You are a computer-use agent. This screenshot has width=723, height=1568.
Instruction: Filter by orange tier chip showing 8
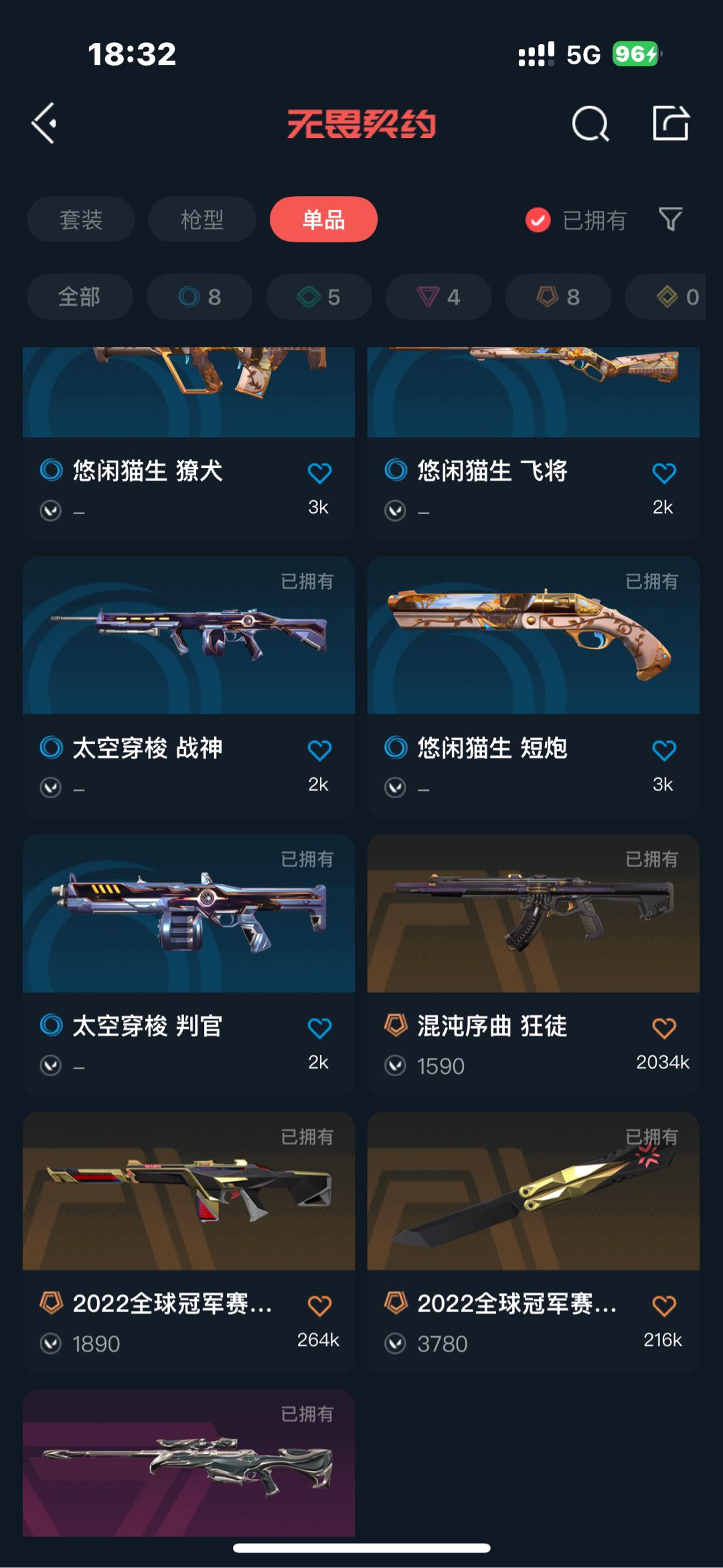[558, 297]
